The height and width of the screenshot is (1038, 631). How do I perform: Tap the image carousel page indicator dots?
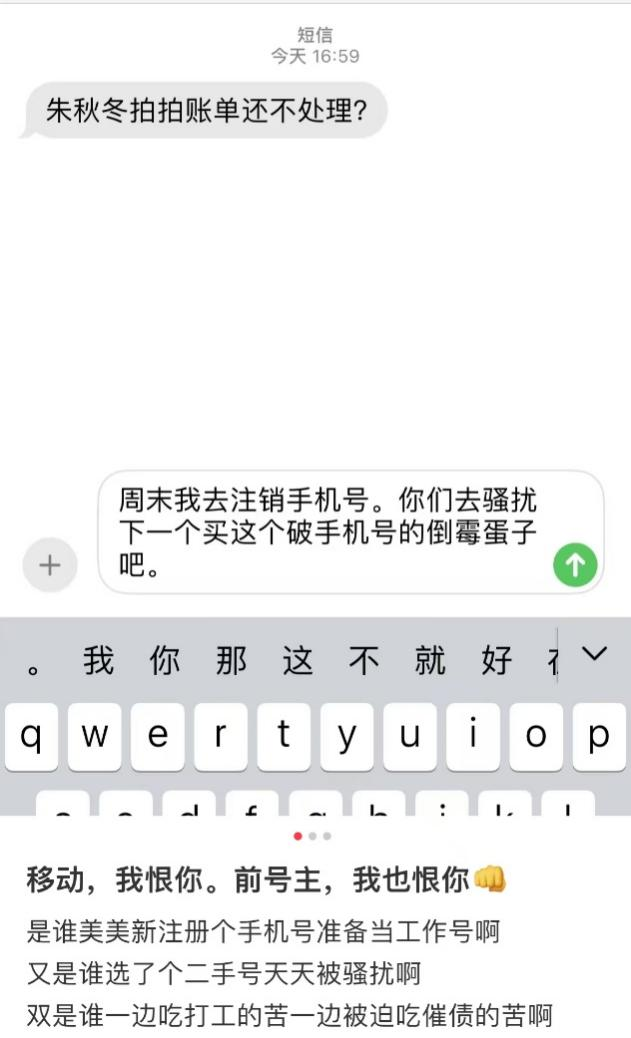pos(313,836)
